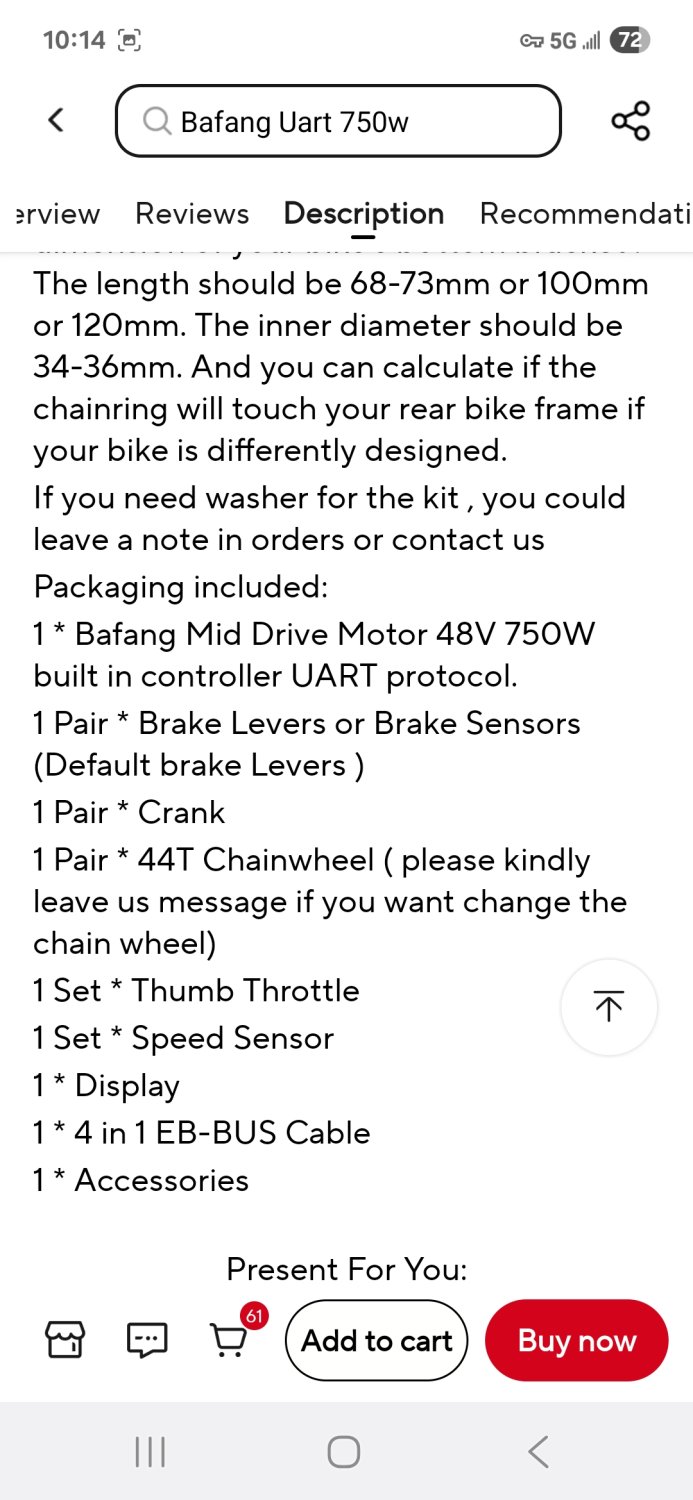
Task: Switch to the Reviews tab
Action: (x=192, y=214)
